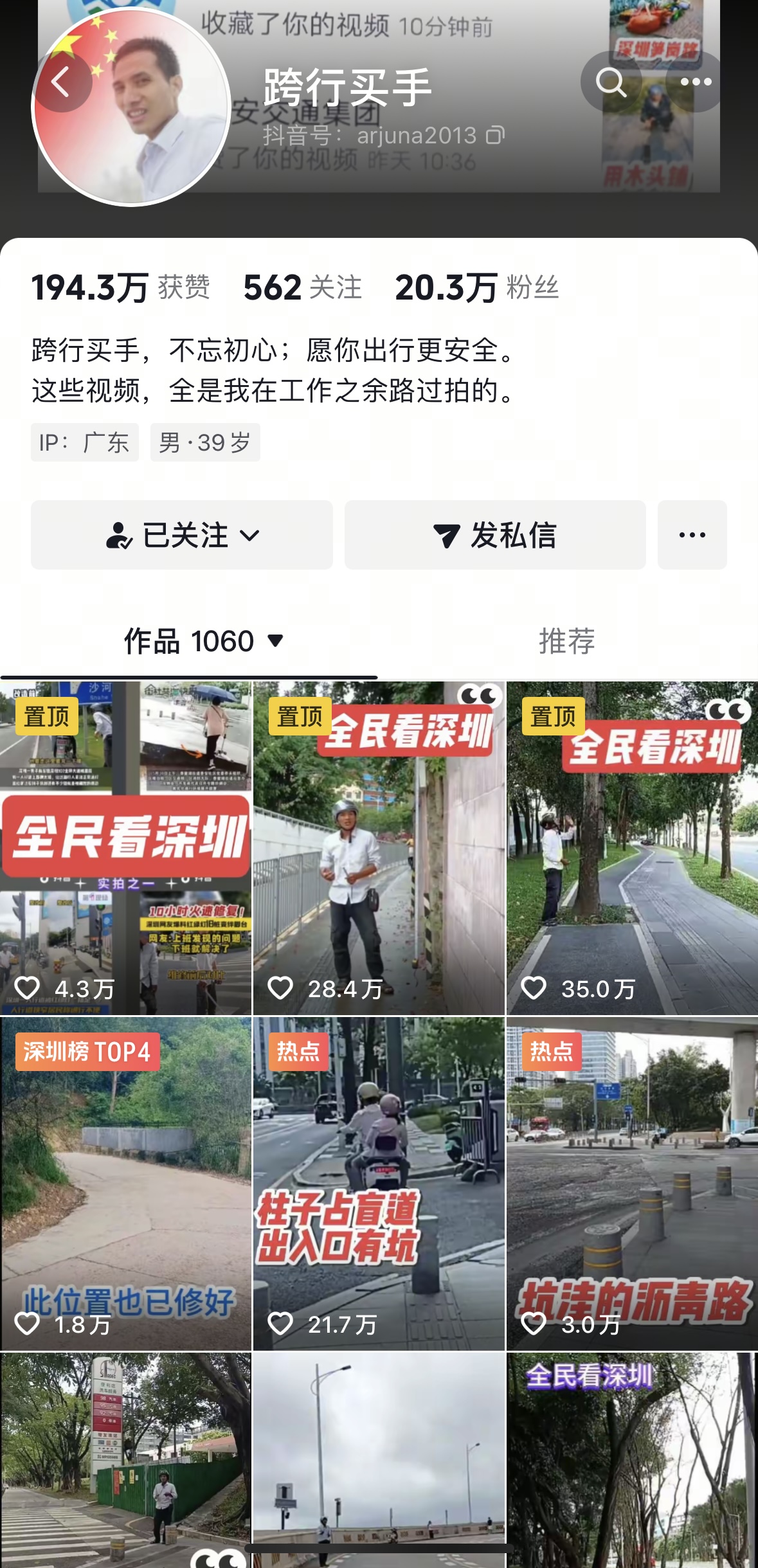View the 562 关注 following list
758x1568 pixels.
pos(302,287)
